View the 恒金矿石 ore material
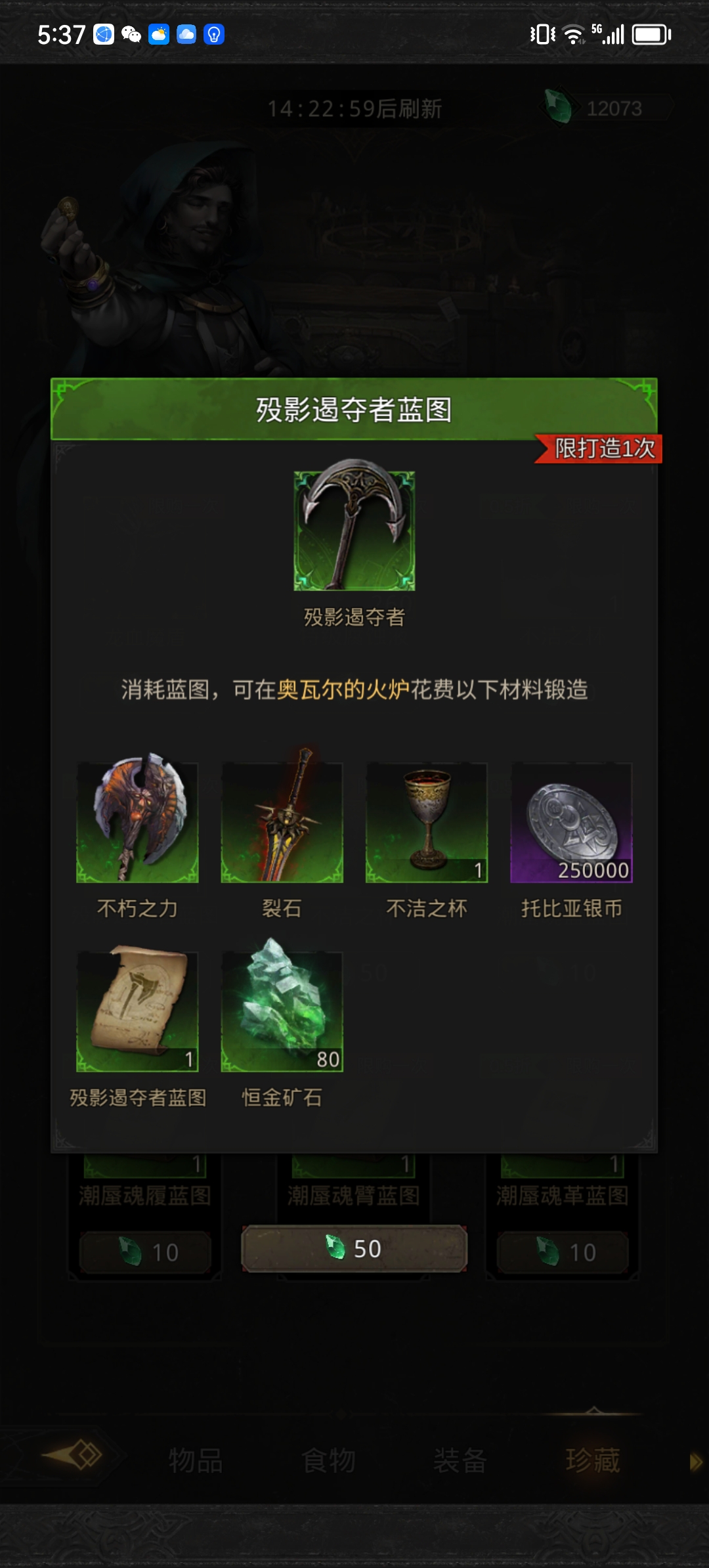 [x=282, y=1010]
